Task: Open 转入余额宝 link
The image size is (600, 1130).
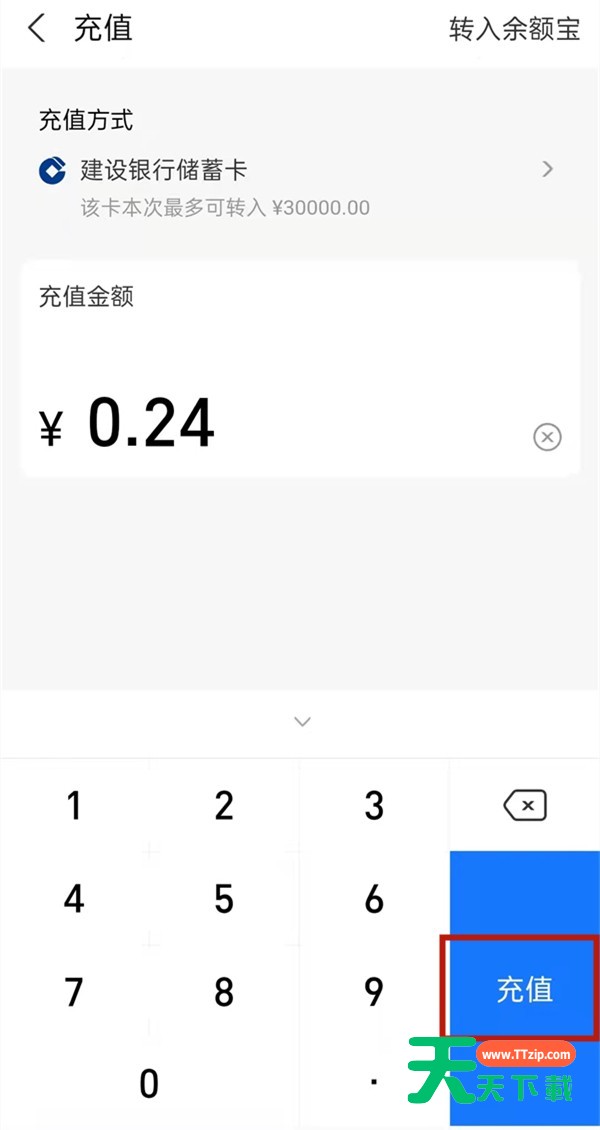Action: [x=514, y=29]
